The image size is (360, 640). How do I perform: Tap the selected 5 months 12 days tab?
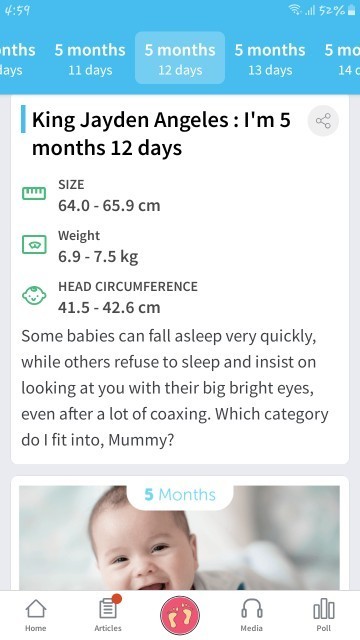pyautogui.click(x=180, y=58)
